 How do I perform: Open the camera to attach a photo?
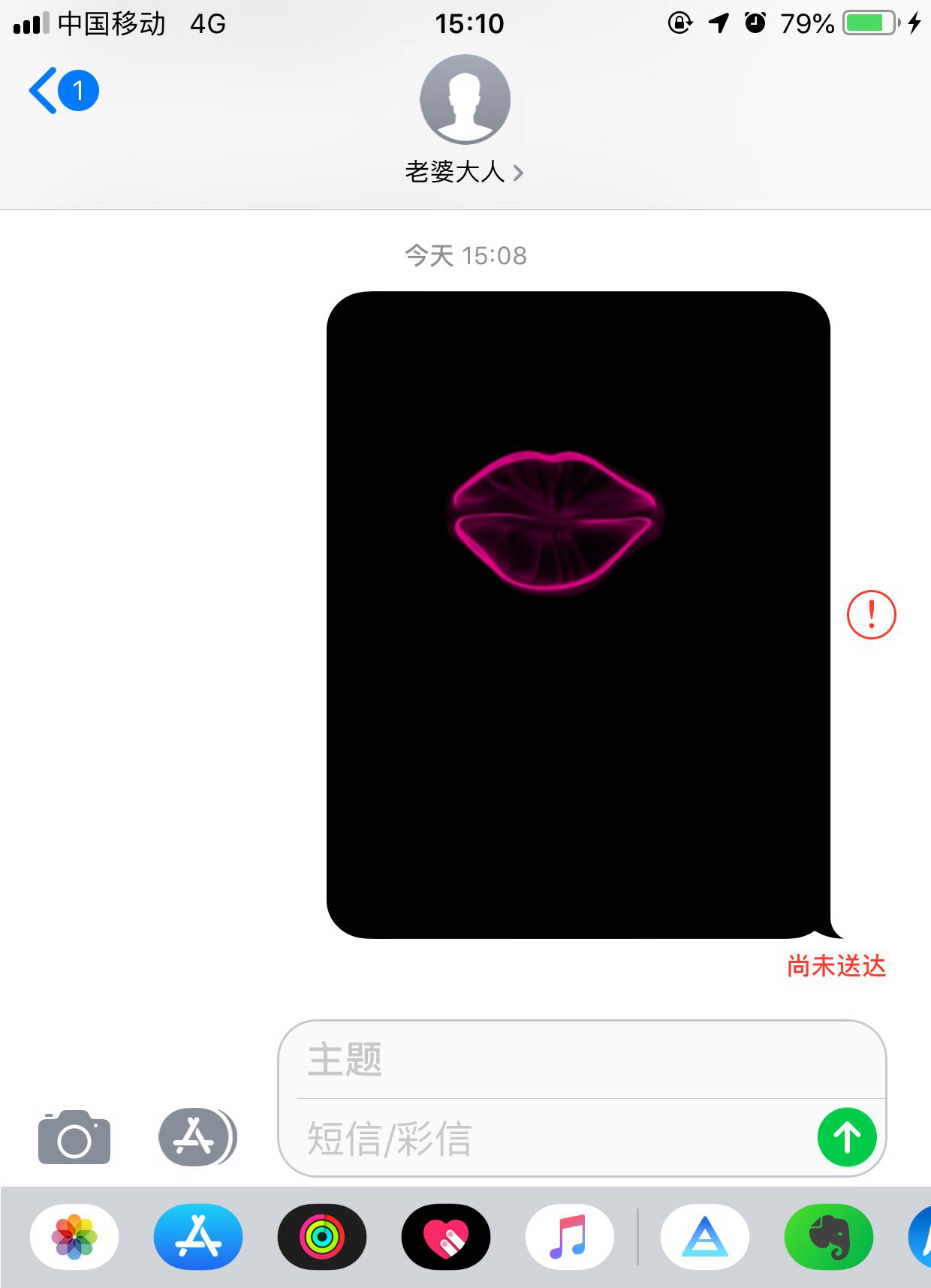(74, 1137)
